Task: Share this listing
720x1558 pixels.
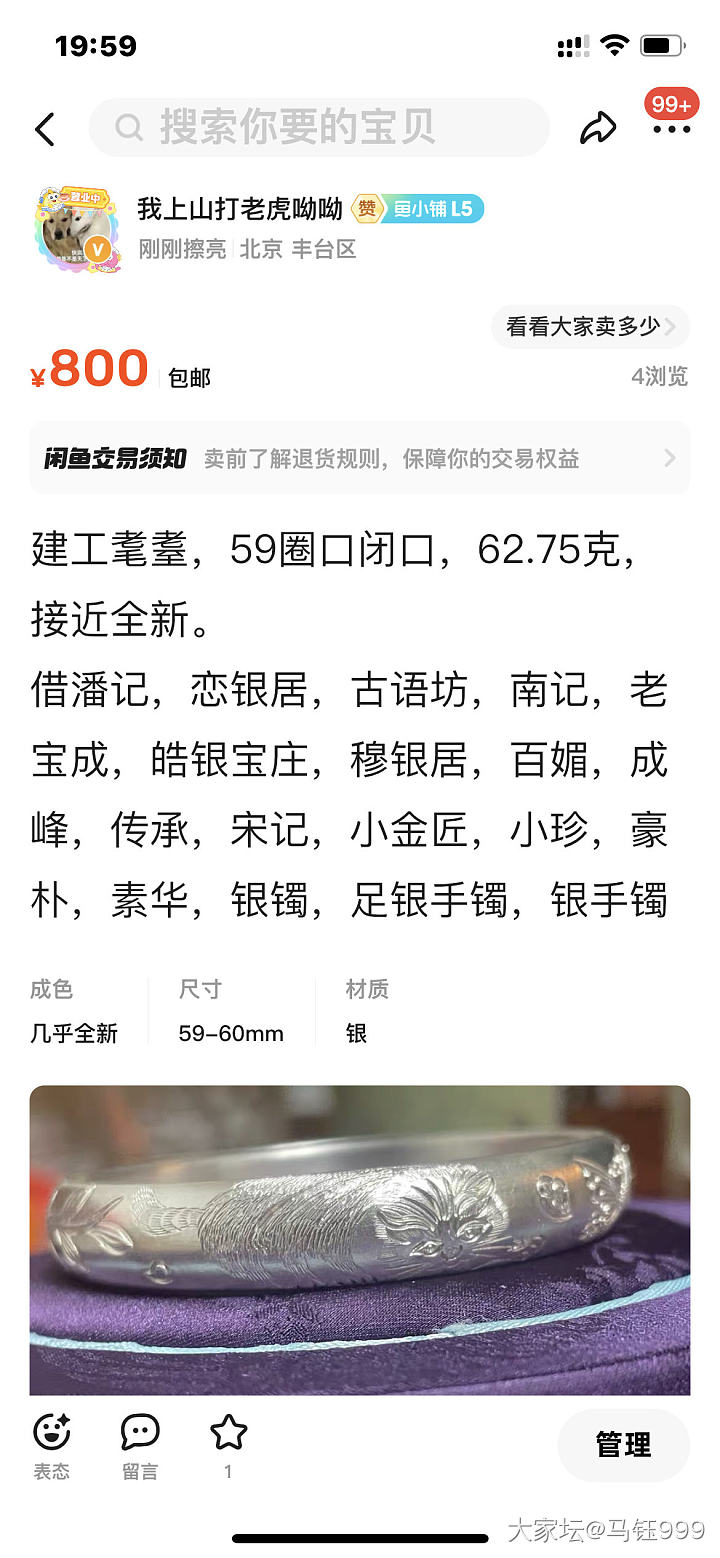Action: coord(598,128)
